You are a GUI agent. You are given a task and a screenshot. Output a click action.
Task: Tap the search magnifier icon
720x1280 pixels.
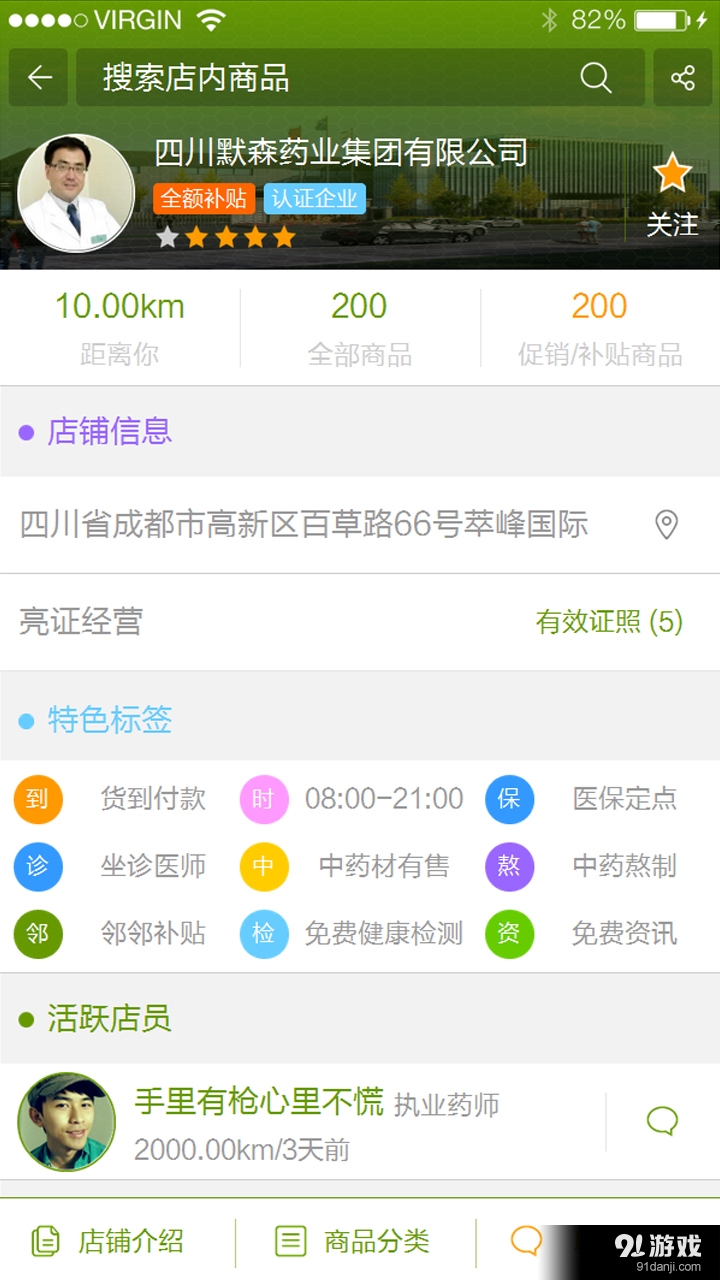[596, 77]
